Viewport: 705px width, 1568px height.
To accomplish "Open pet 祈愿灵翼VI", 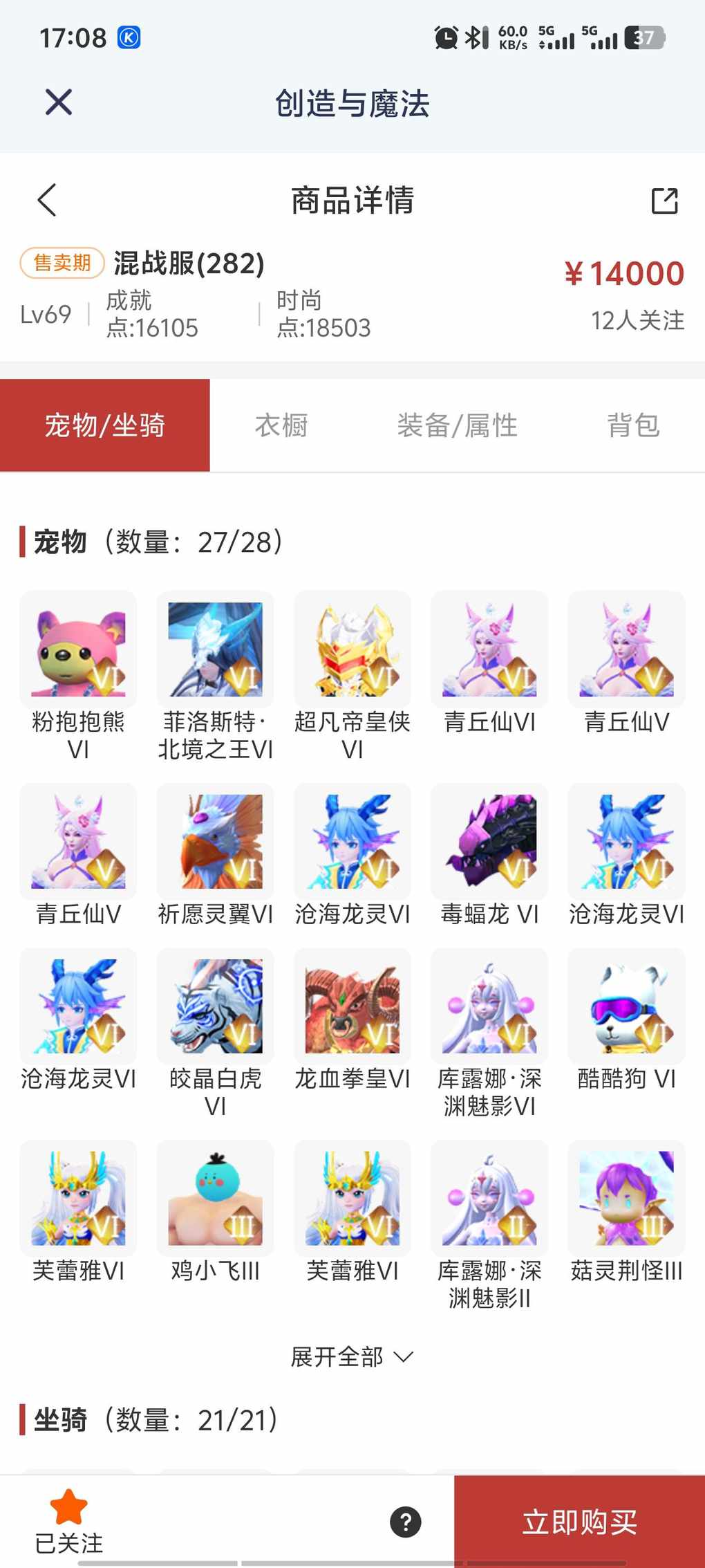I will coord(215,842).
